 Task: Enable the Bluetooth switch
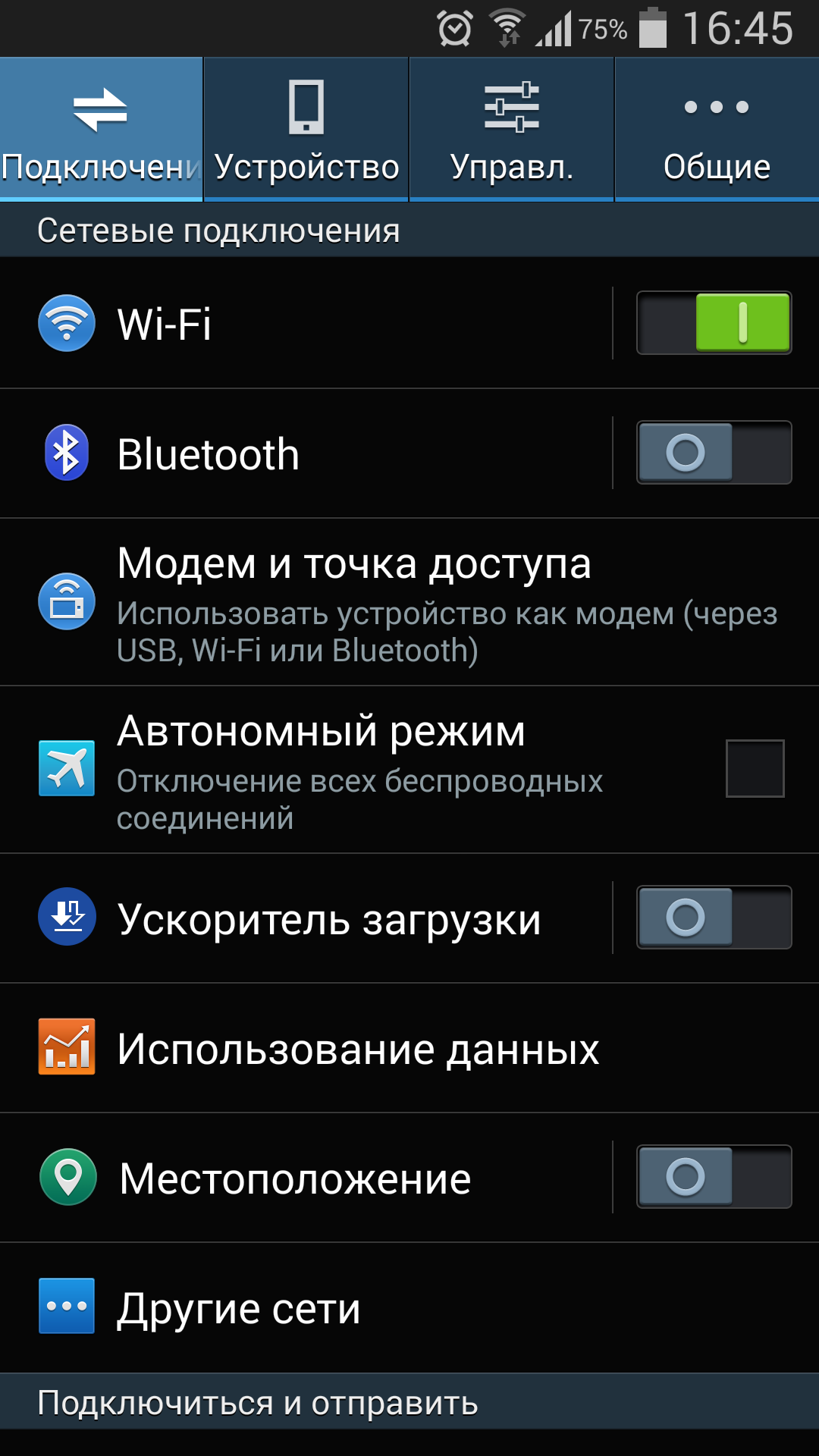(714, 453)
